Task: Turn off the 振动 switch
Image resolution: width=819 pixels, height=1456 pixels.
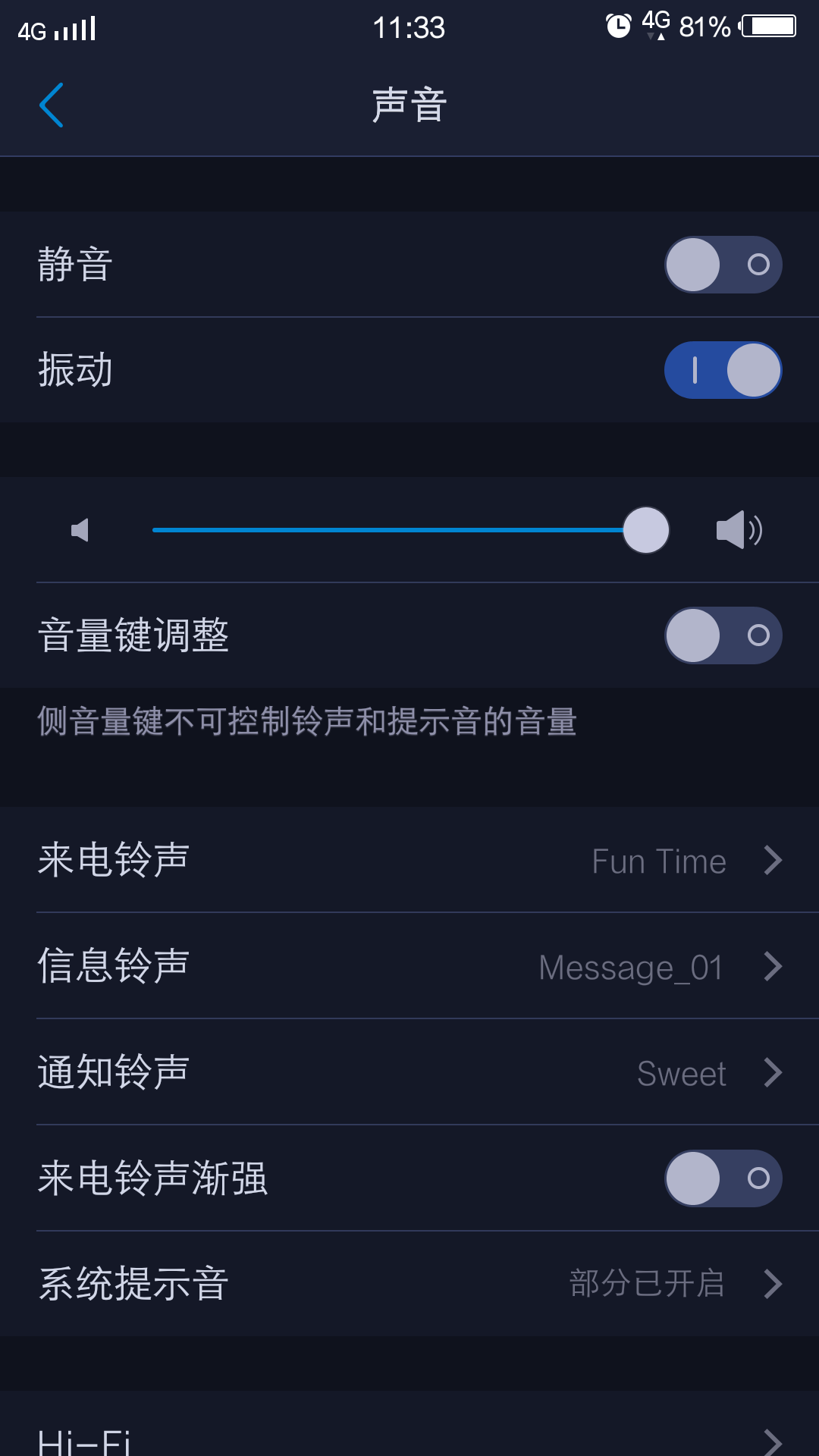Action: click(x=723, y=370)
